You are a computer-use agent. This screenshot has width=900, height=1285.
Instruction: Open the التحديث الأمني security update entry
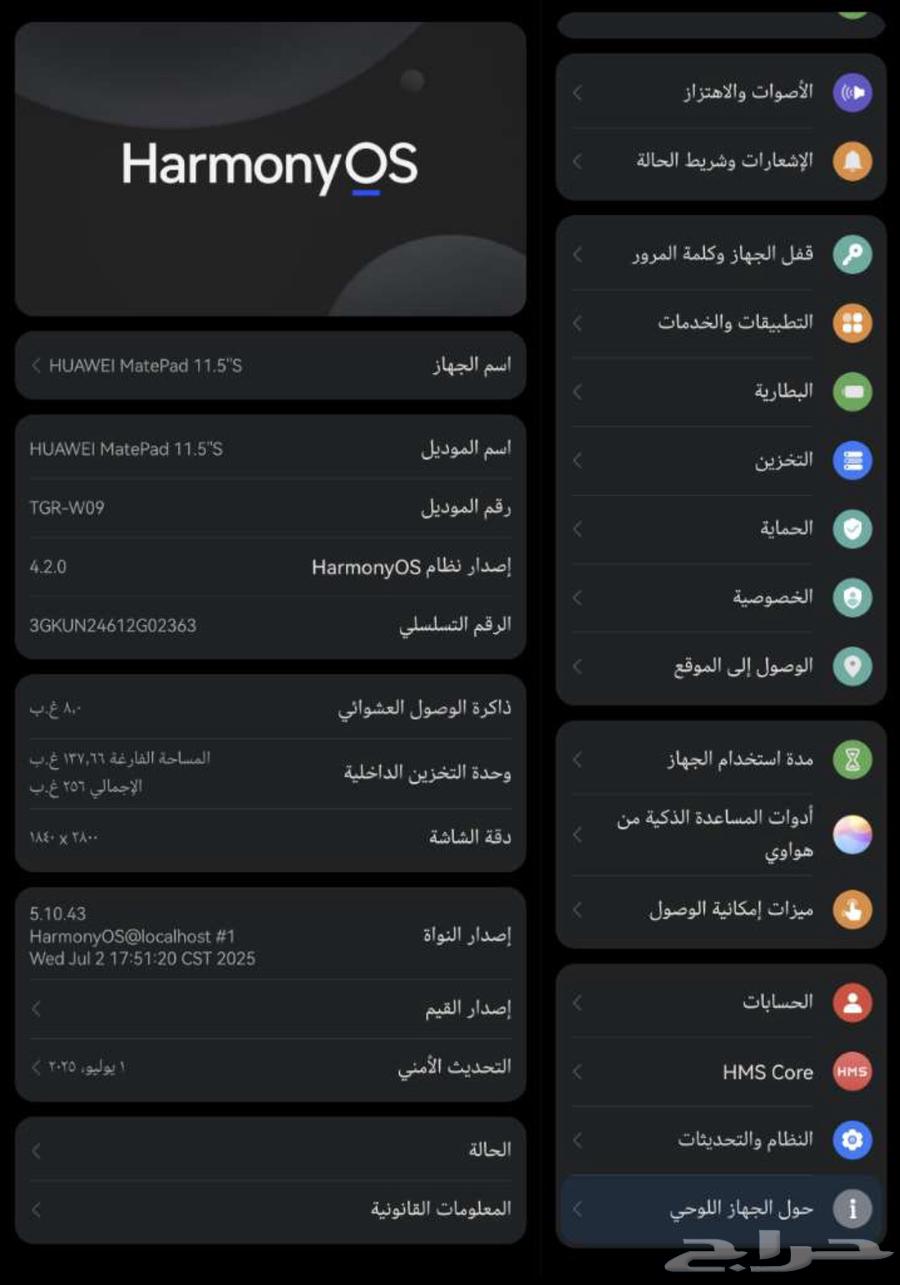(270, 1066)
